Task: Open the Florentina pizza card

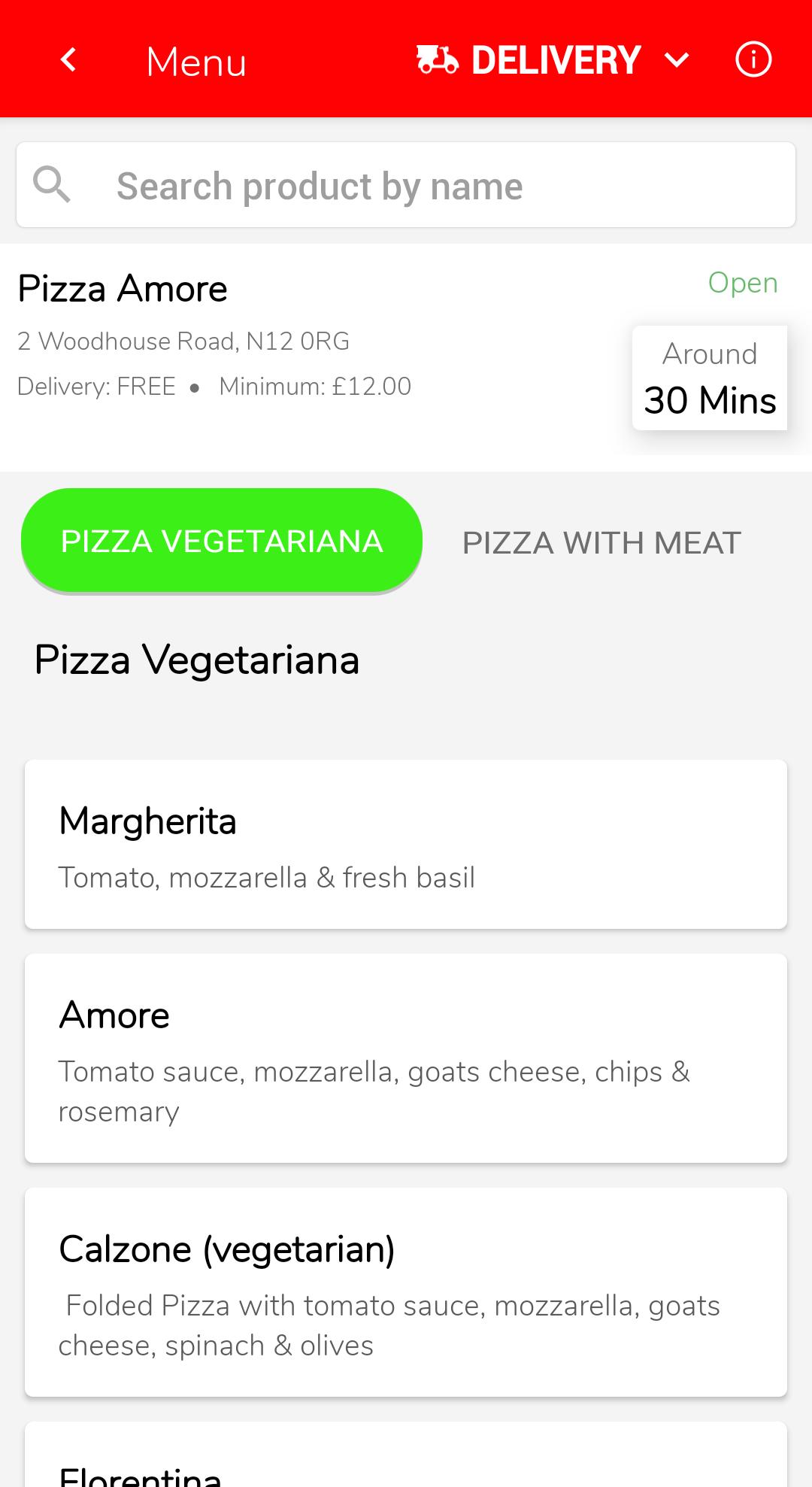Action: [x=406, y=1455]
